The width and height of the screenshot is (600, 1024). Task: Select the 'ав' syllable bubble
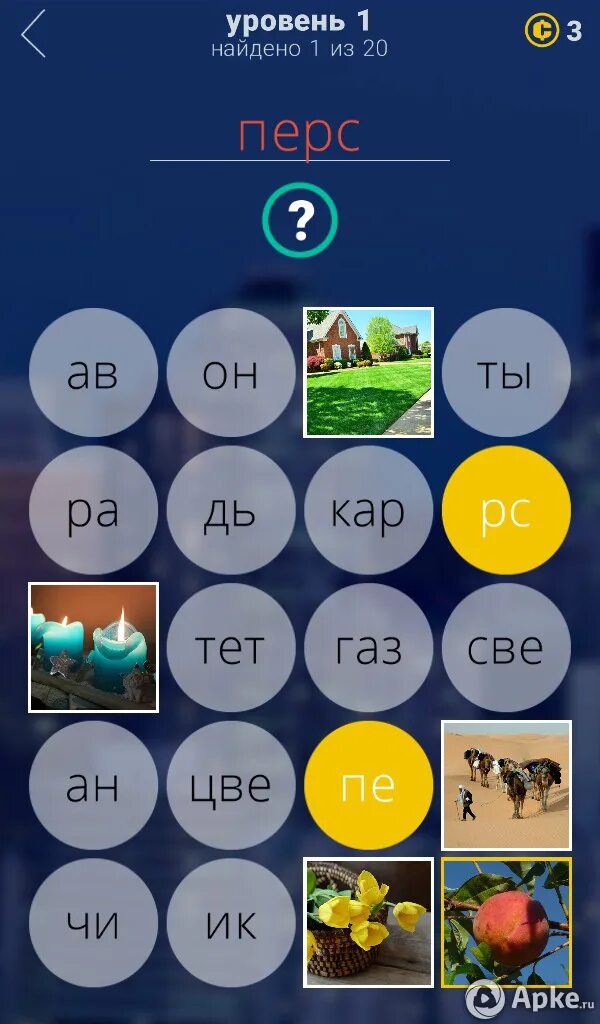click(93, 372)
